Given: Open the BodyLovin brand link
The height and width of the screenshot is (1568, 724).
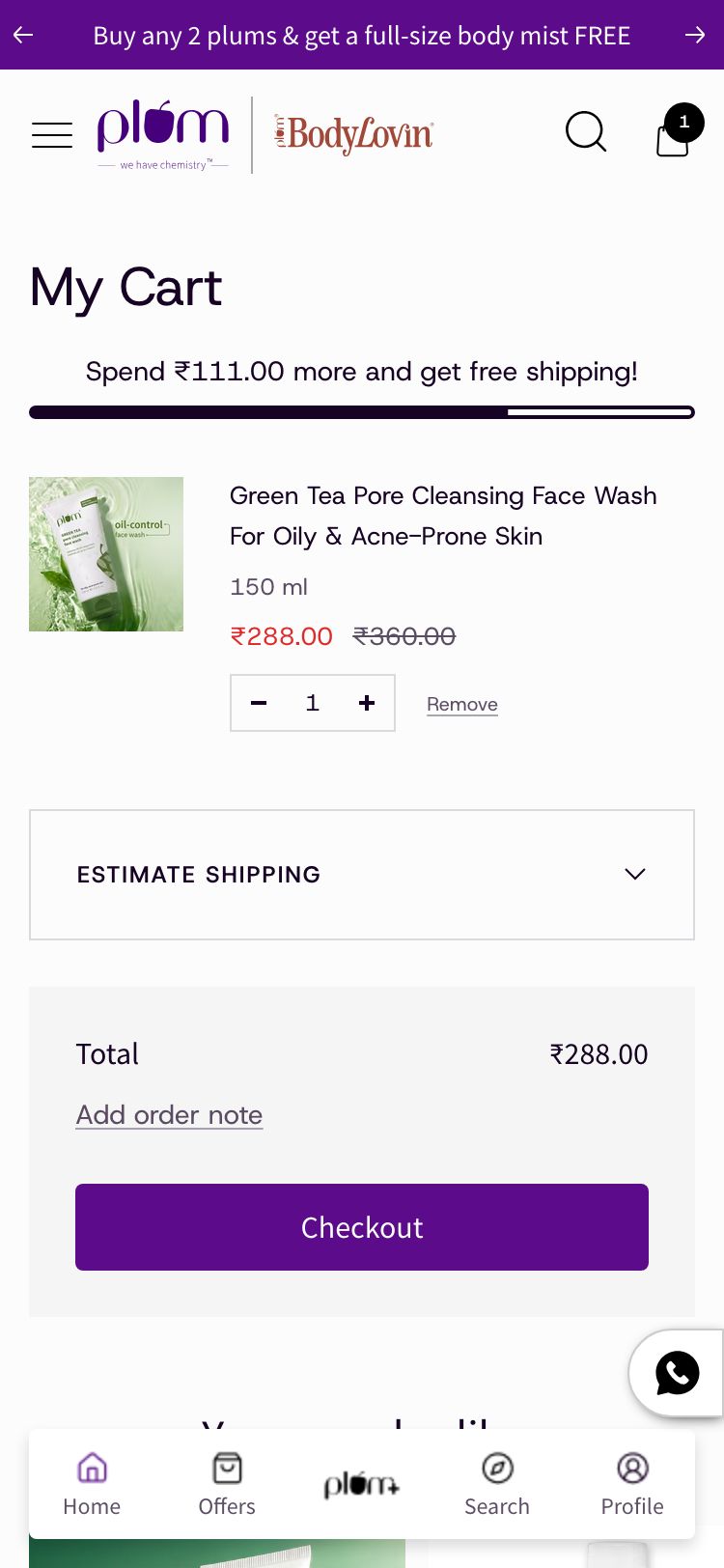Looking at the screenshot, I should (354, 134).
